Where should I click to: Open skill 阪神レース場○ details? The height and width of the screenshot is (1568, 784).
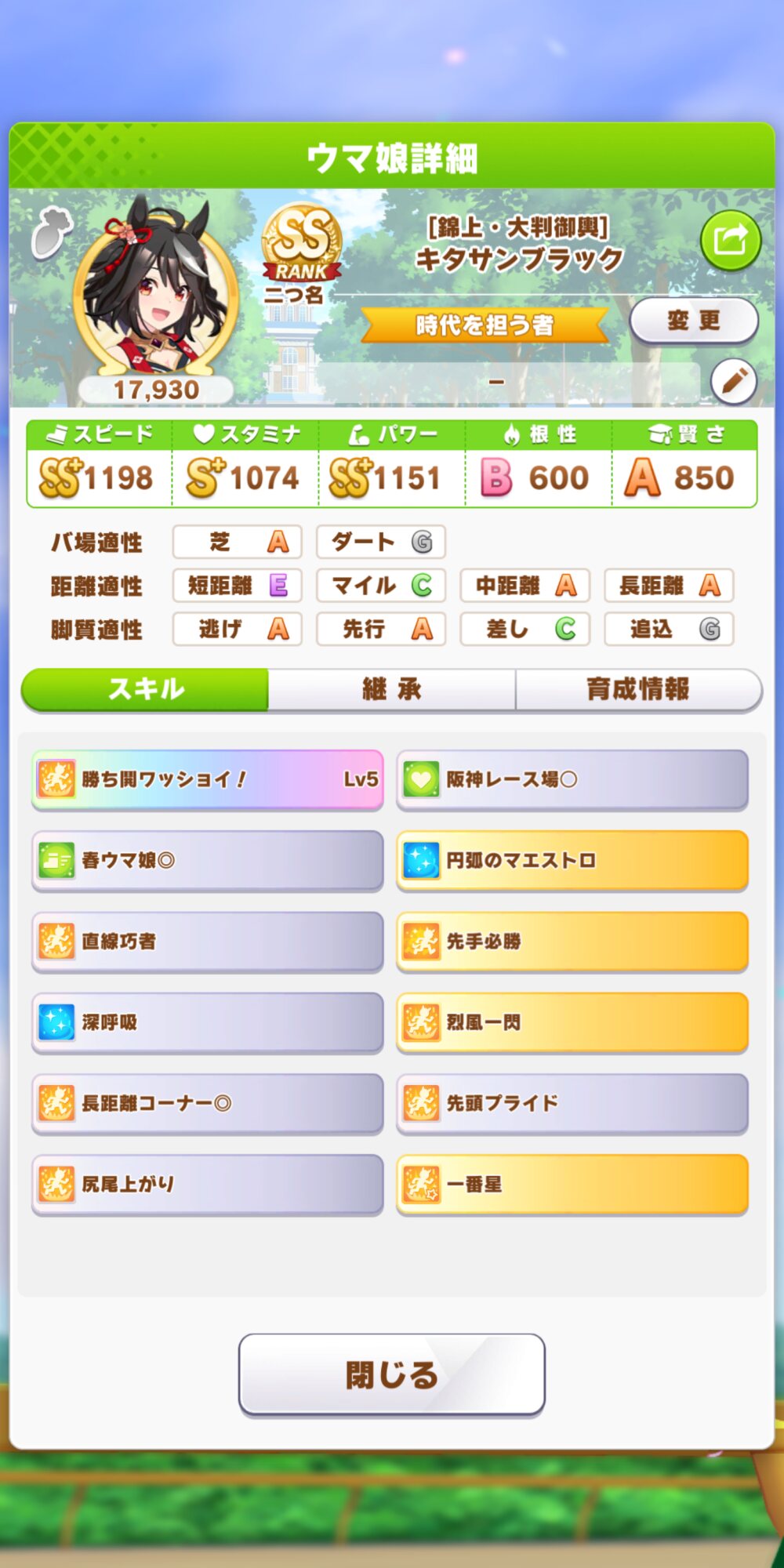pos(572,780)
